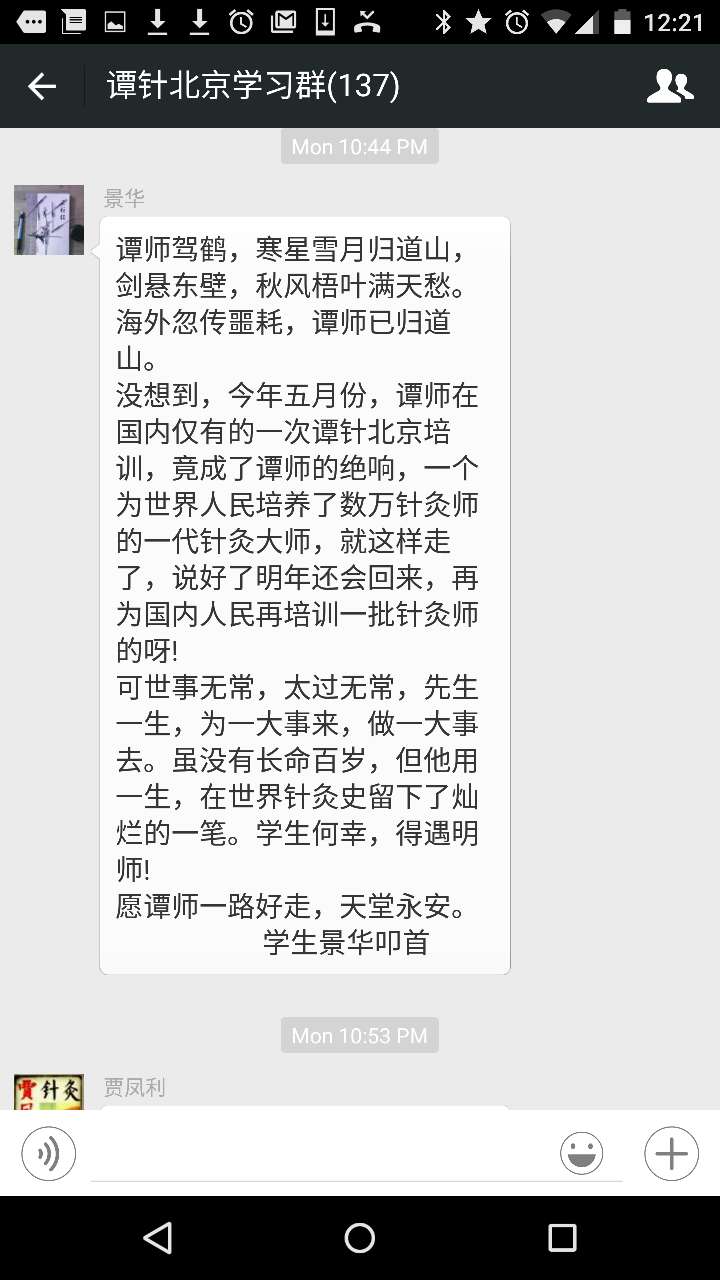Viewport: 720px width, 1280px height.
Task: Tap the message text input field
Action: click(318, 1155)
